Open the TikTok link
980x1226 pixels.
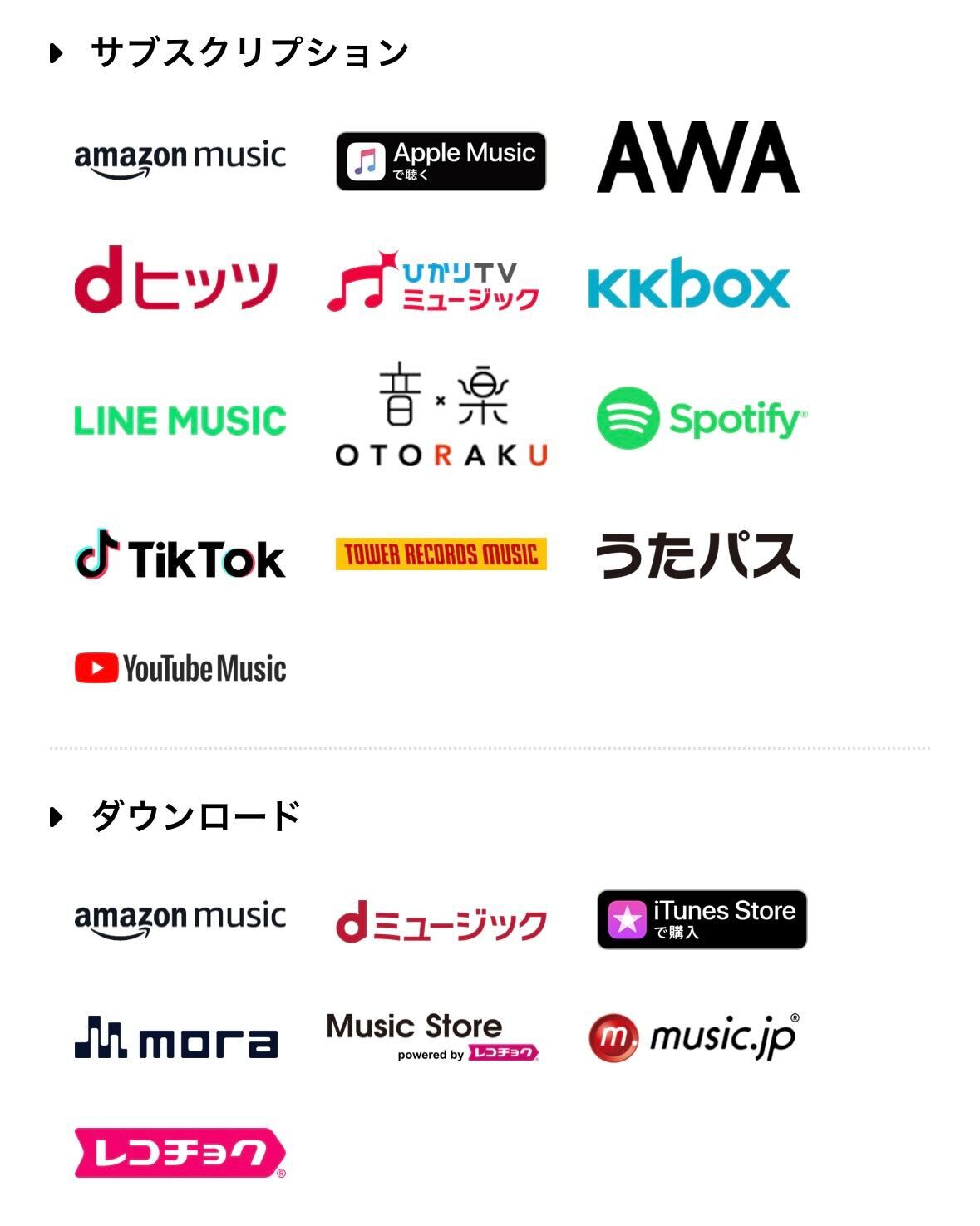[x=180, y=555]
